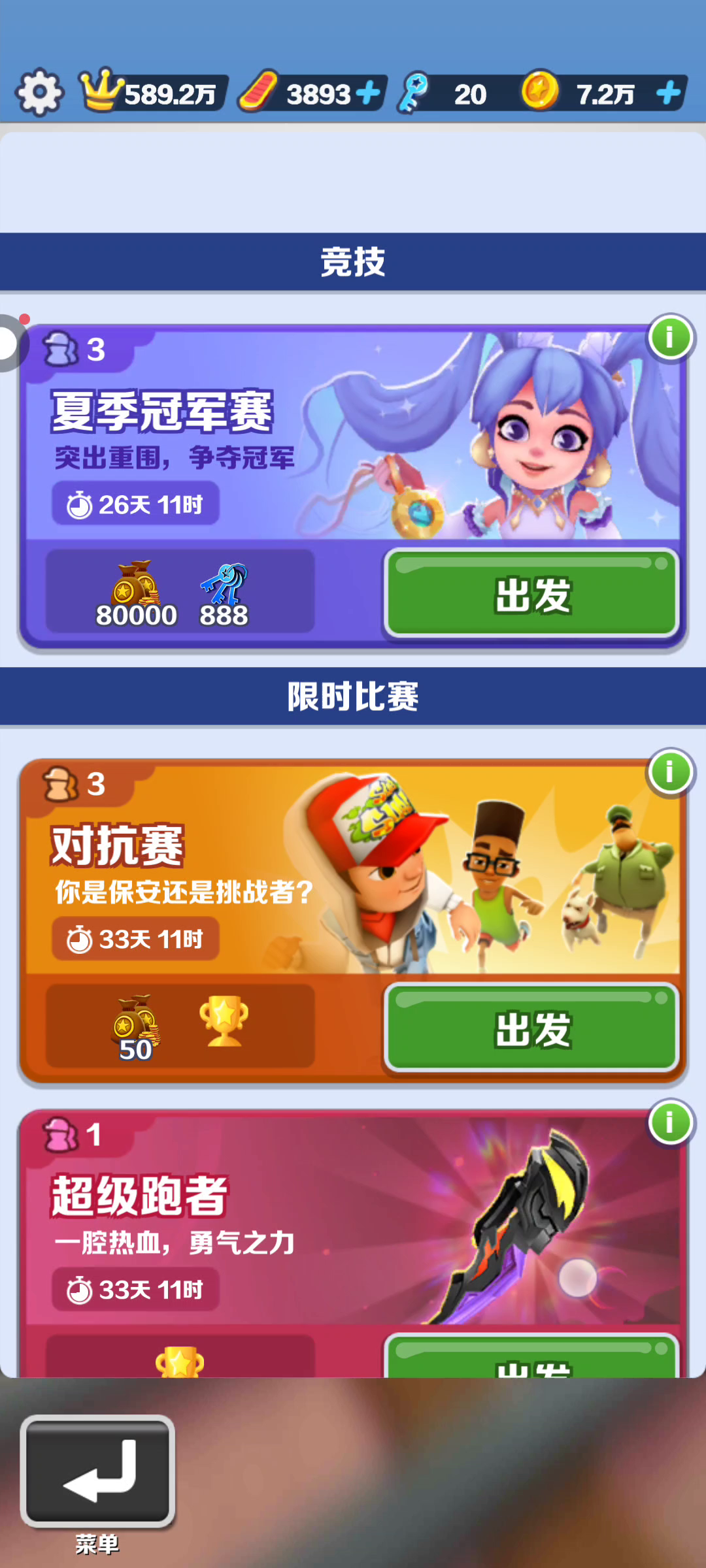This screenshot has height=1568, width=706.
Task: Open info for 超级跑者
Action: (x=670, y=1123)
